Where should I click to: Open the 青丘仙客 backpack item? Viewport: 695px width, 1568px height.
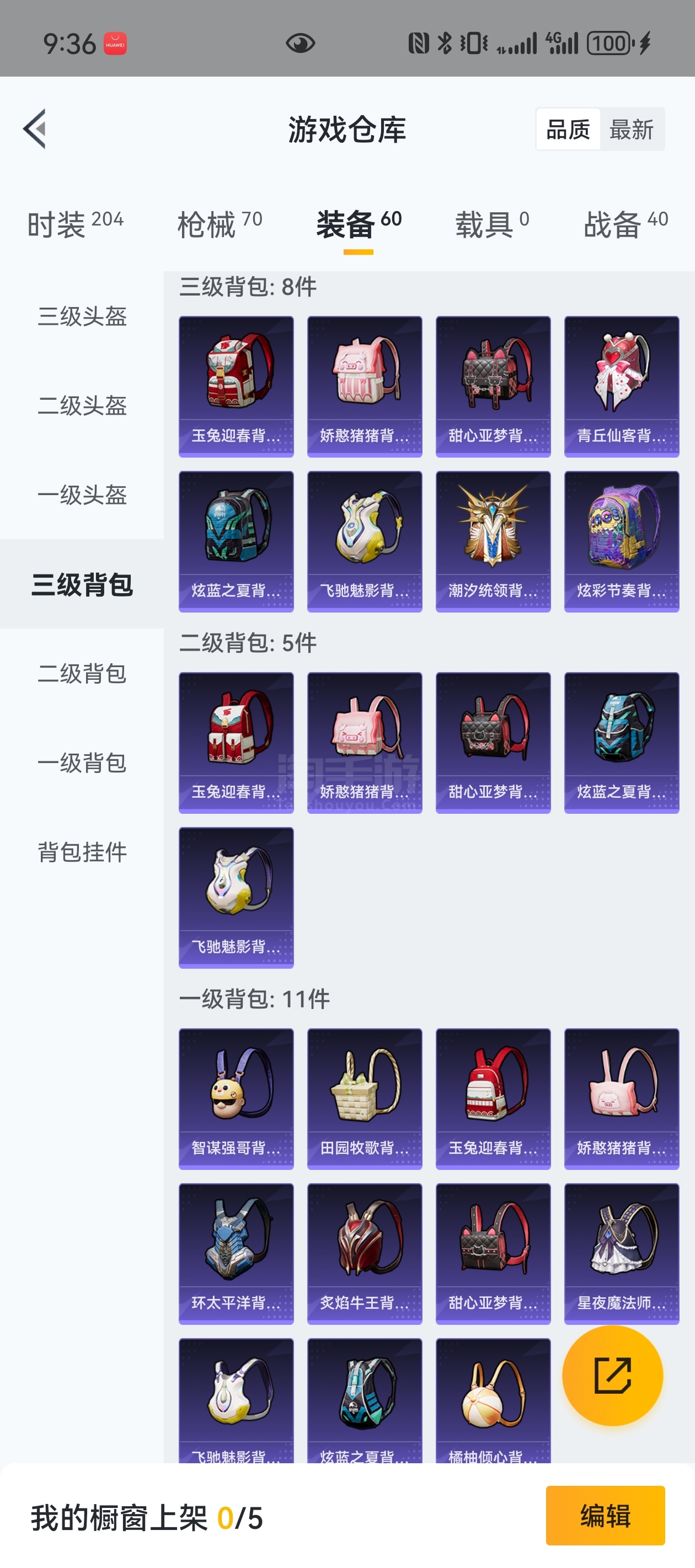(621, 386)
